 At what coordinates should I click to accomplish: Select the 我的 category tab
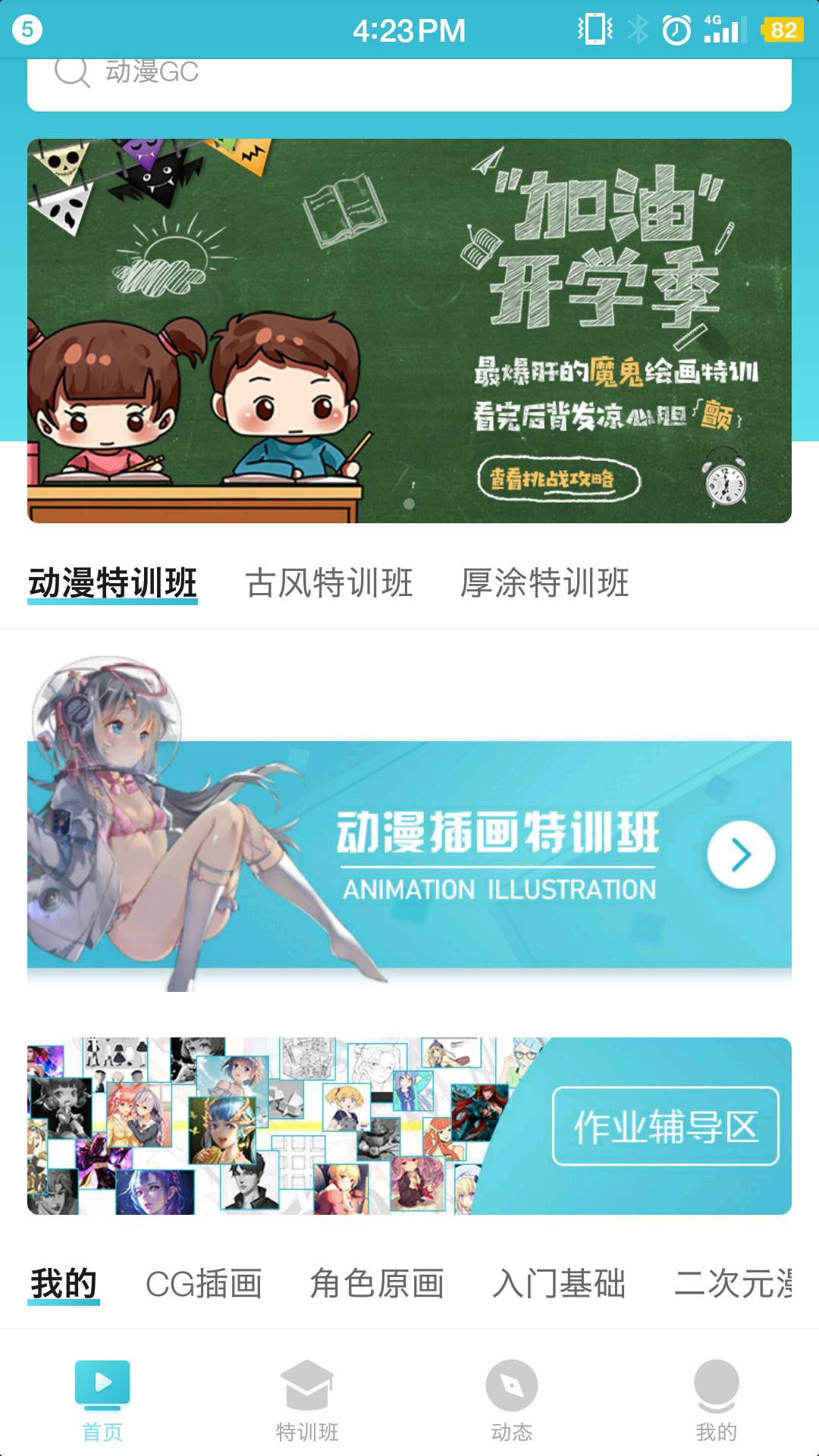point(64,1284)
